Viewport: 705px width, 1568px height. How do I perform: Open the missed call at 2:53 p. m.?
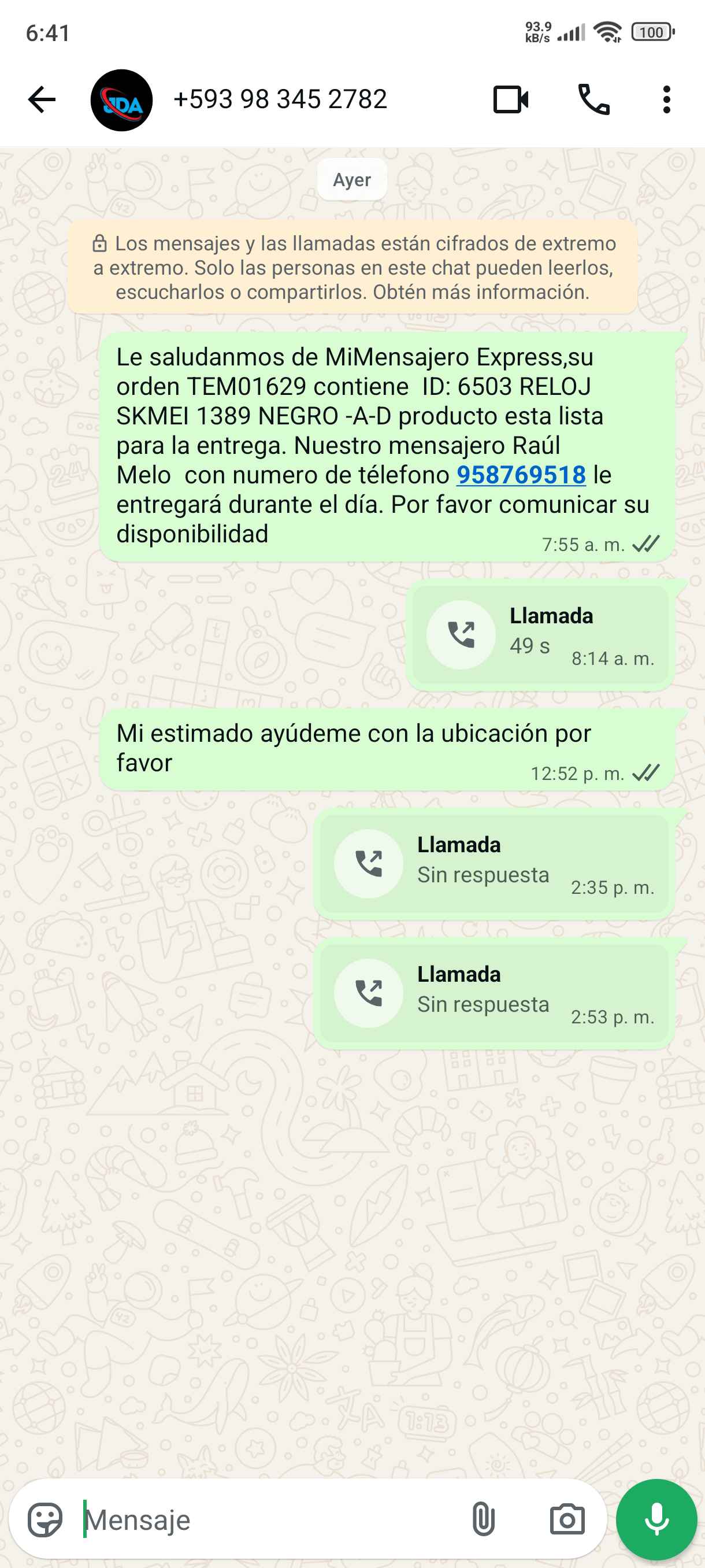coord(494,993)
